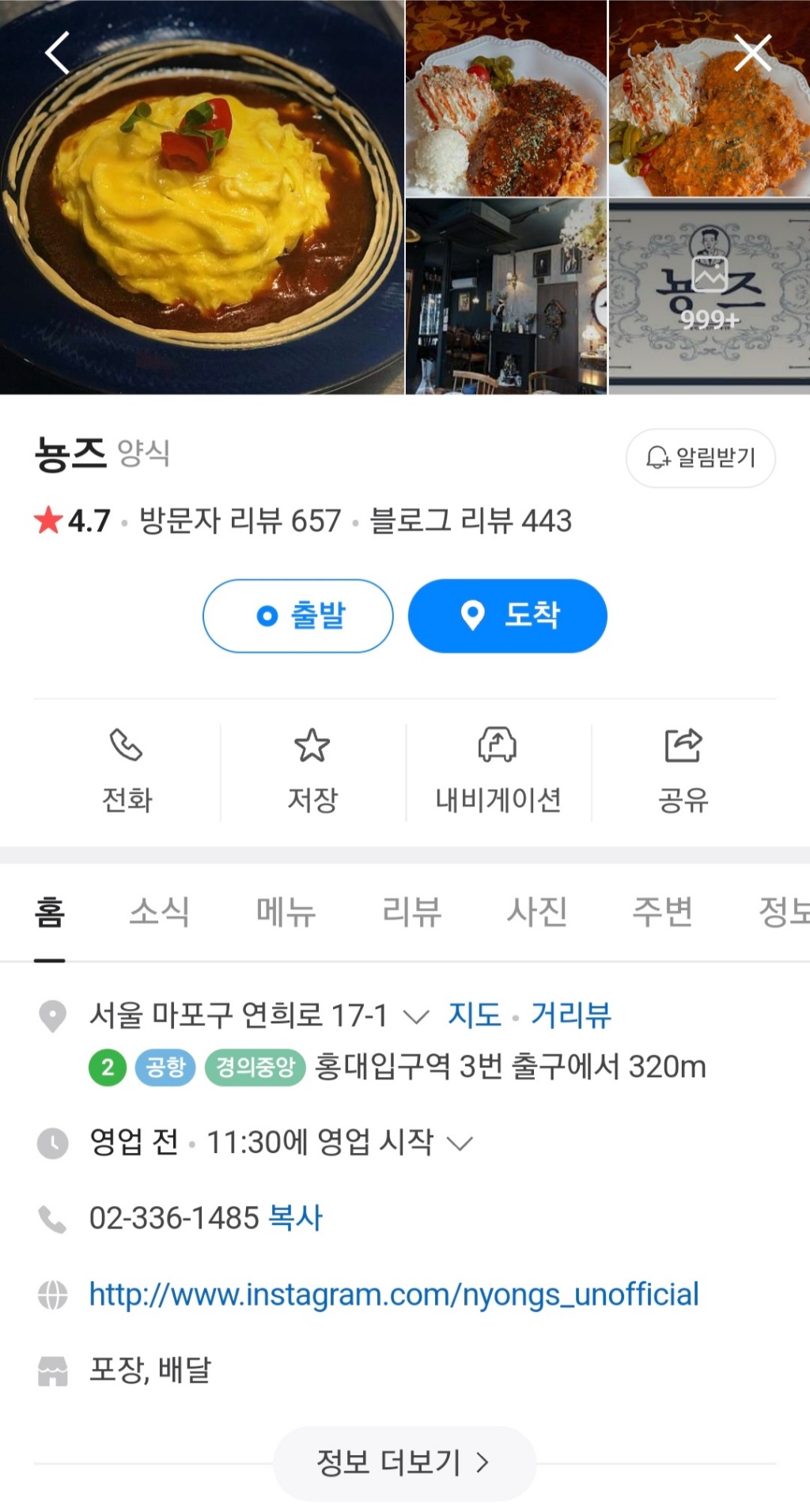Expand the address 서울 마포구 연희로 17-1
This screenshot has height=1512, width=810.
tap(416, 1016)
